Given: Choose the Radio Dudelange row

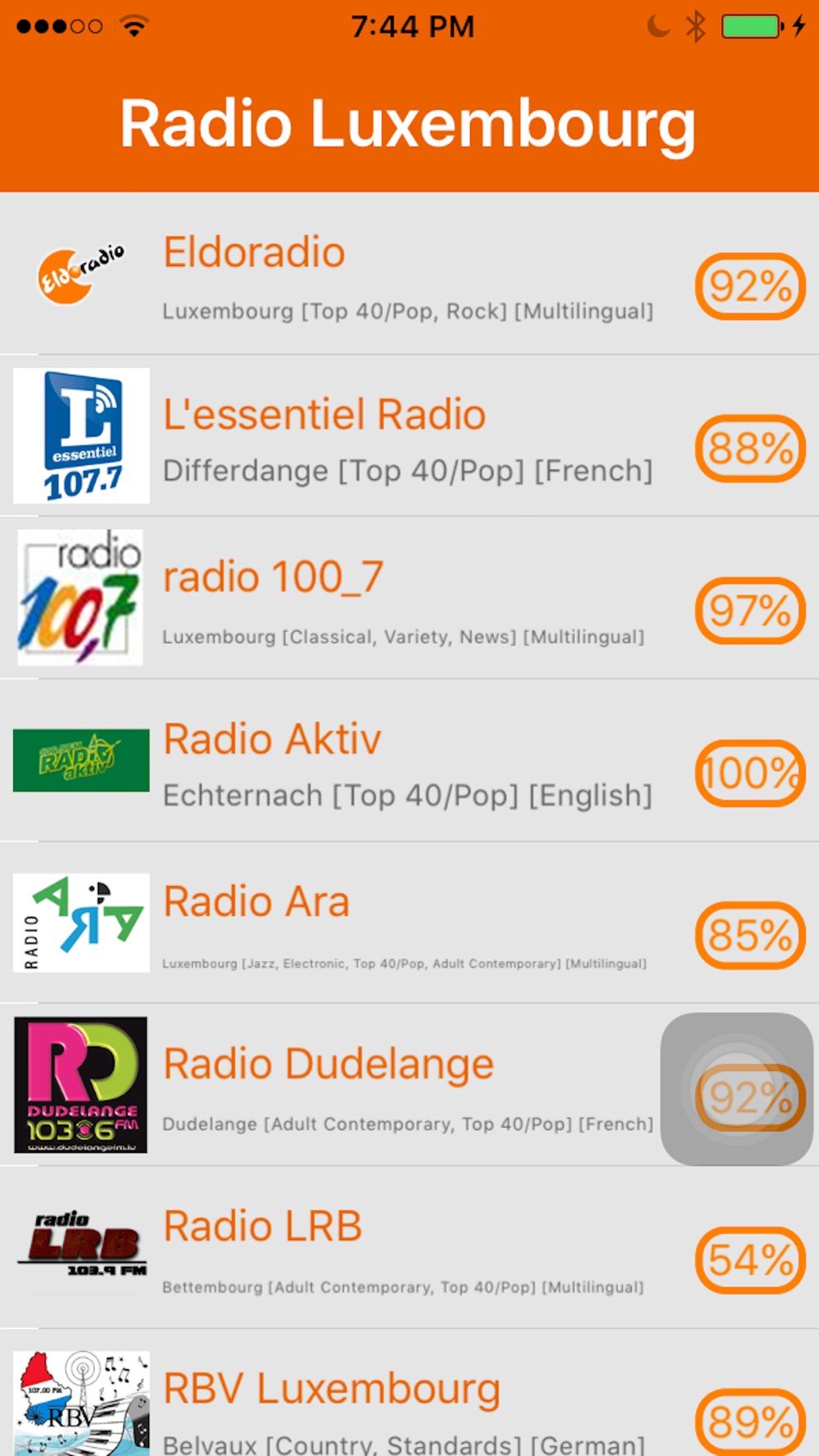Looking at the screenshot, I should [x=409, y=1085].
